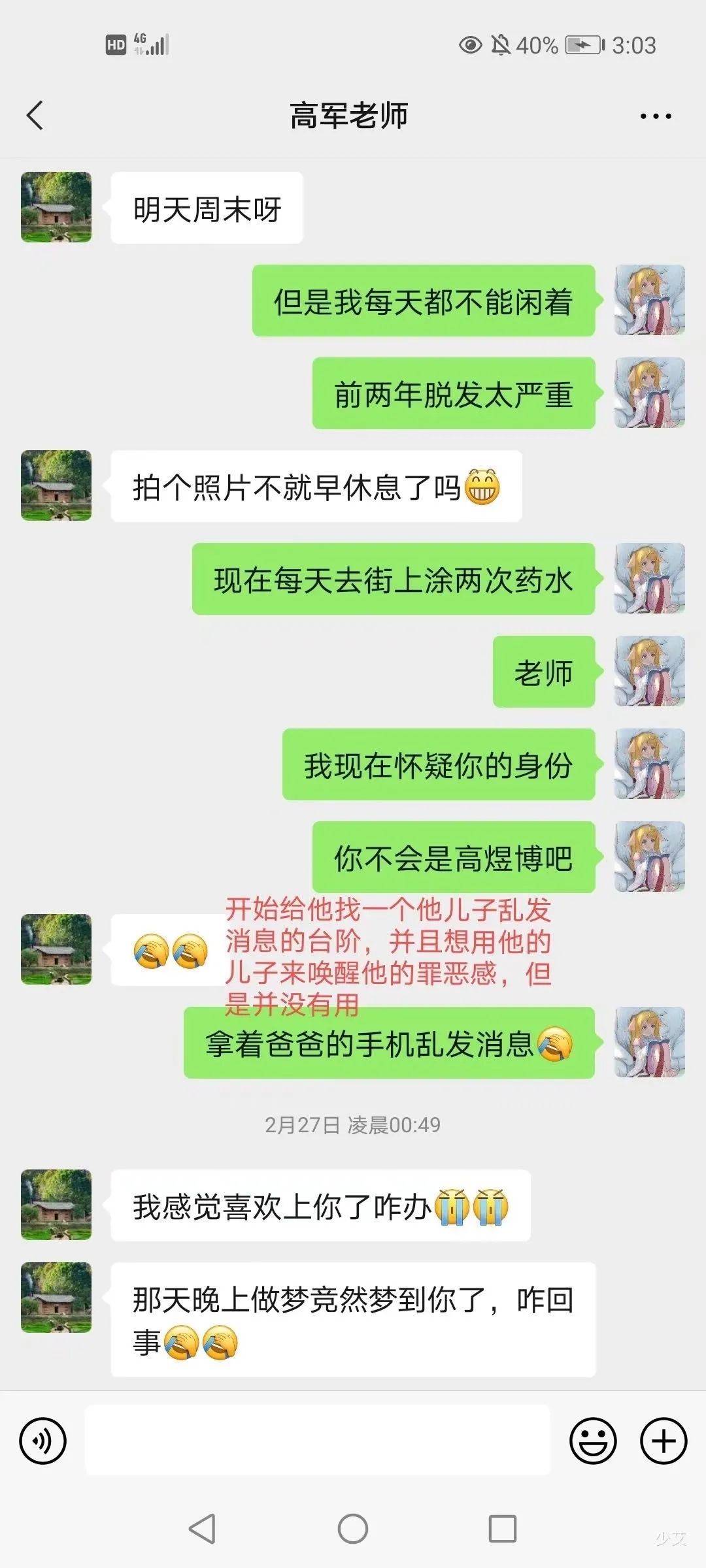Screen dimensions: 706x1568
Task: Open the emoji sticker panel
Action: click(x=593, y=1441)
